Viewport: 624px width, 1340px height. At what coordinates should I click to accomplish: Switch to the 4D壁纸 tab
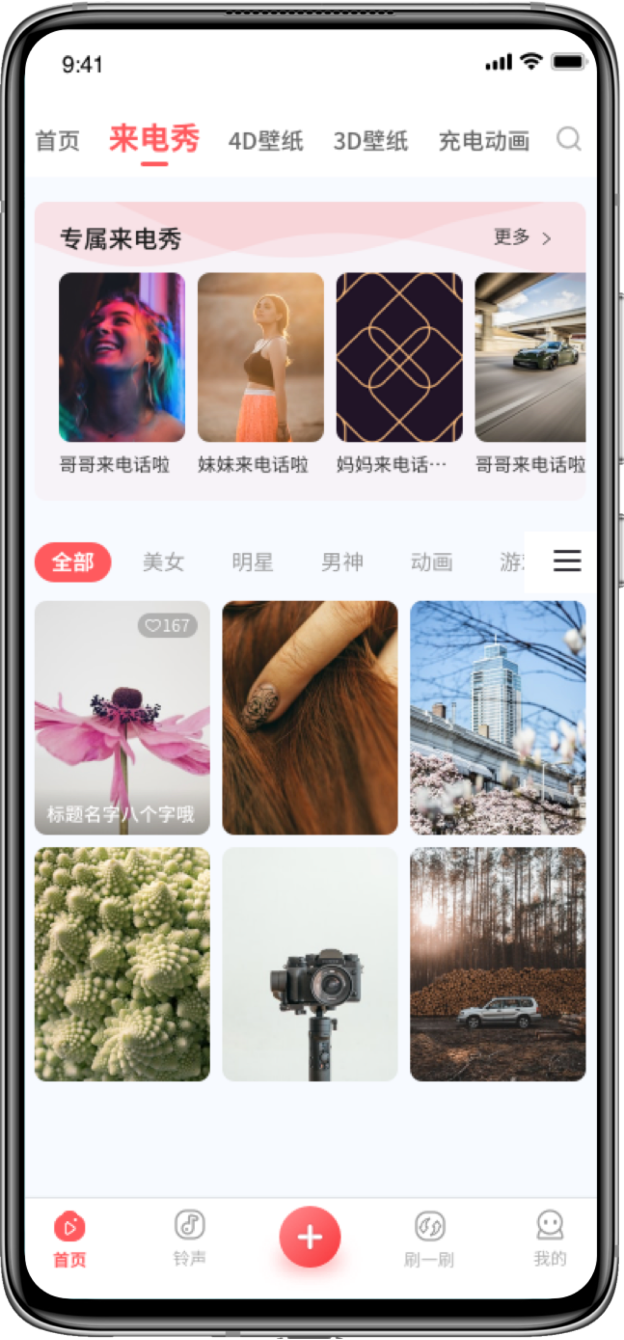point(265,141)
